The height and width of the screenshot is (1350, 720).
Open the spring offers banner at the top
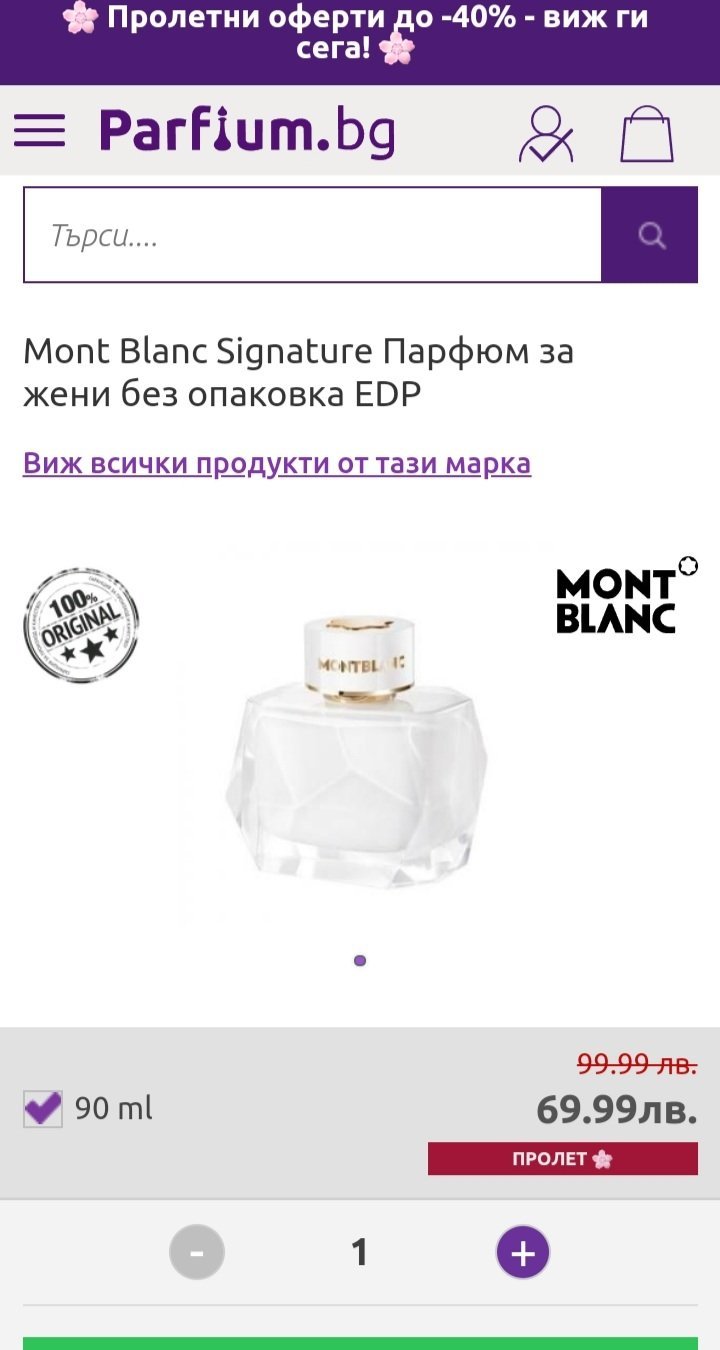point(360,34)
